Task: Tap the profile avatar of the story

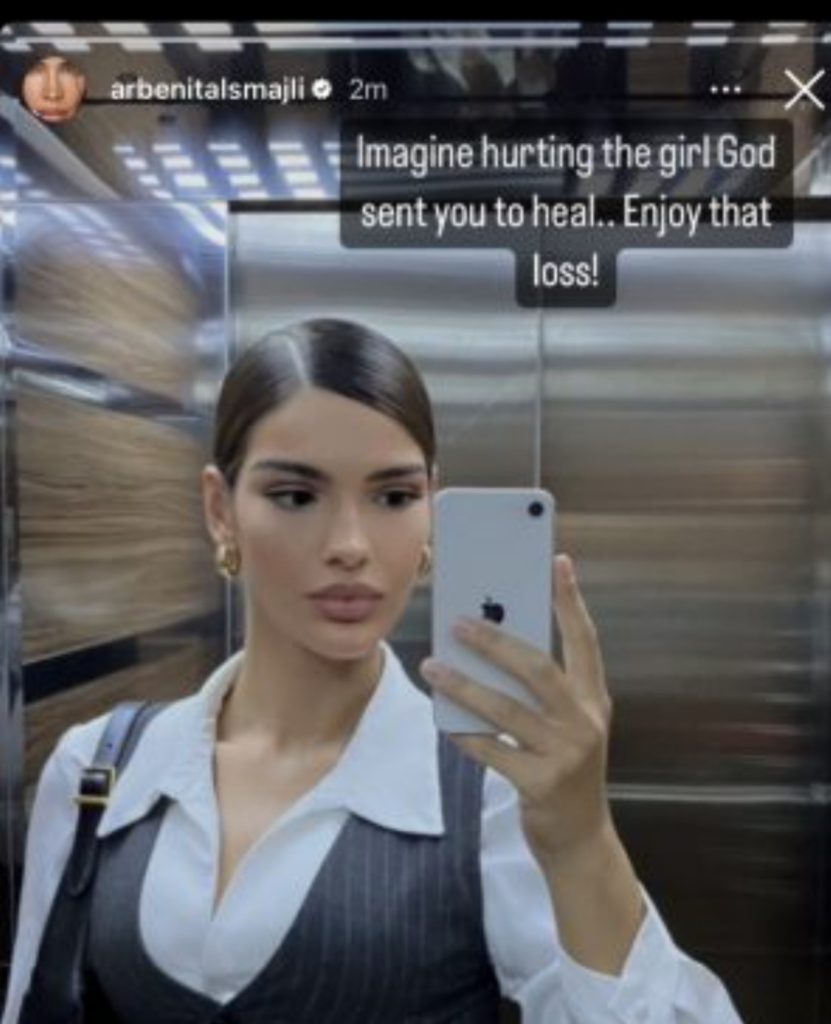Action: click(x=54, y=88)
